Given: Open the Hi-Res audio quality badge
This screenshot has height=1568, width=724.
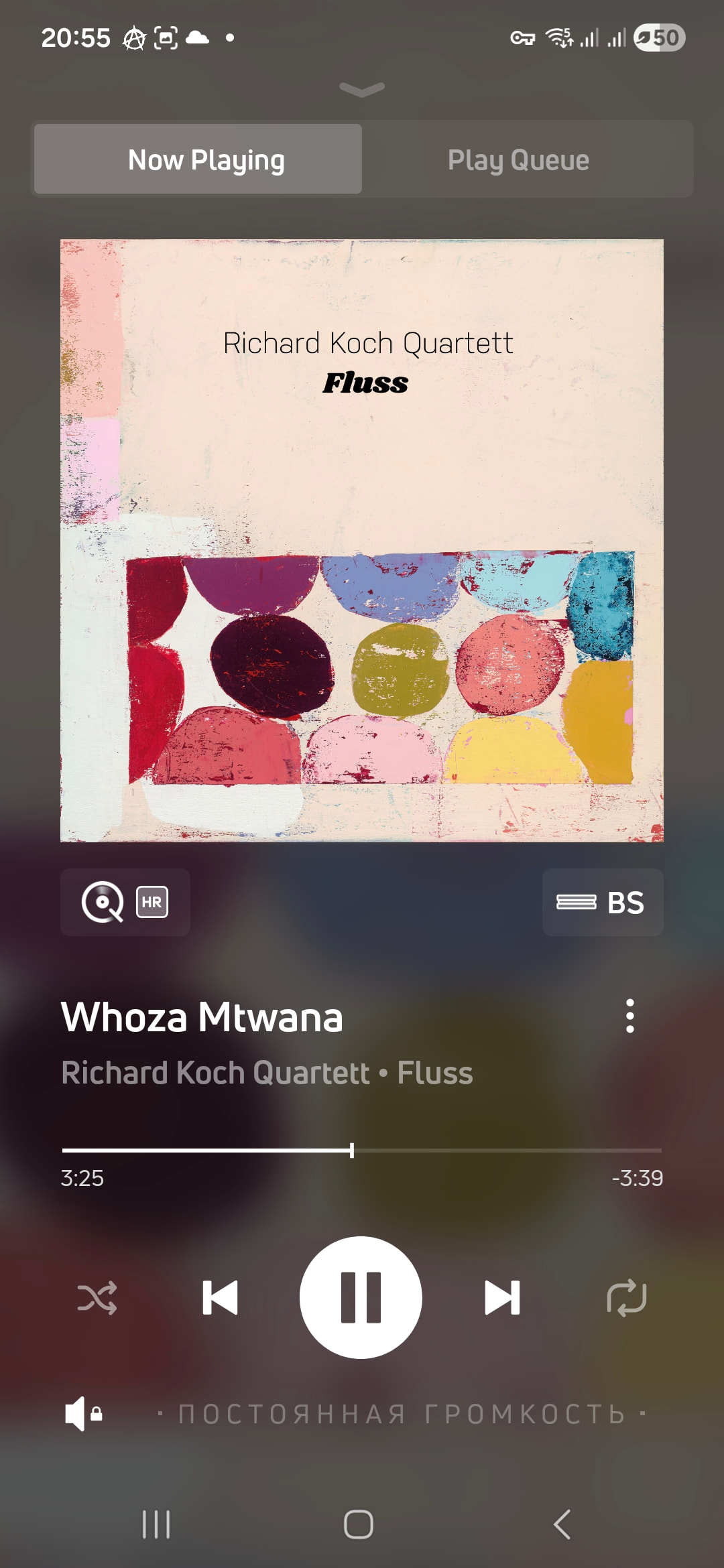Looking at the screenshot, I should coord(125,902).
